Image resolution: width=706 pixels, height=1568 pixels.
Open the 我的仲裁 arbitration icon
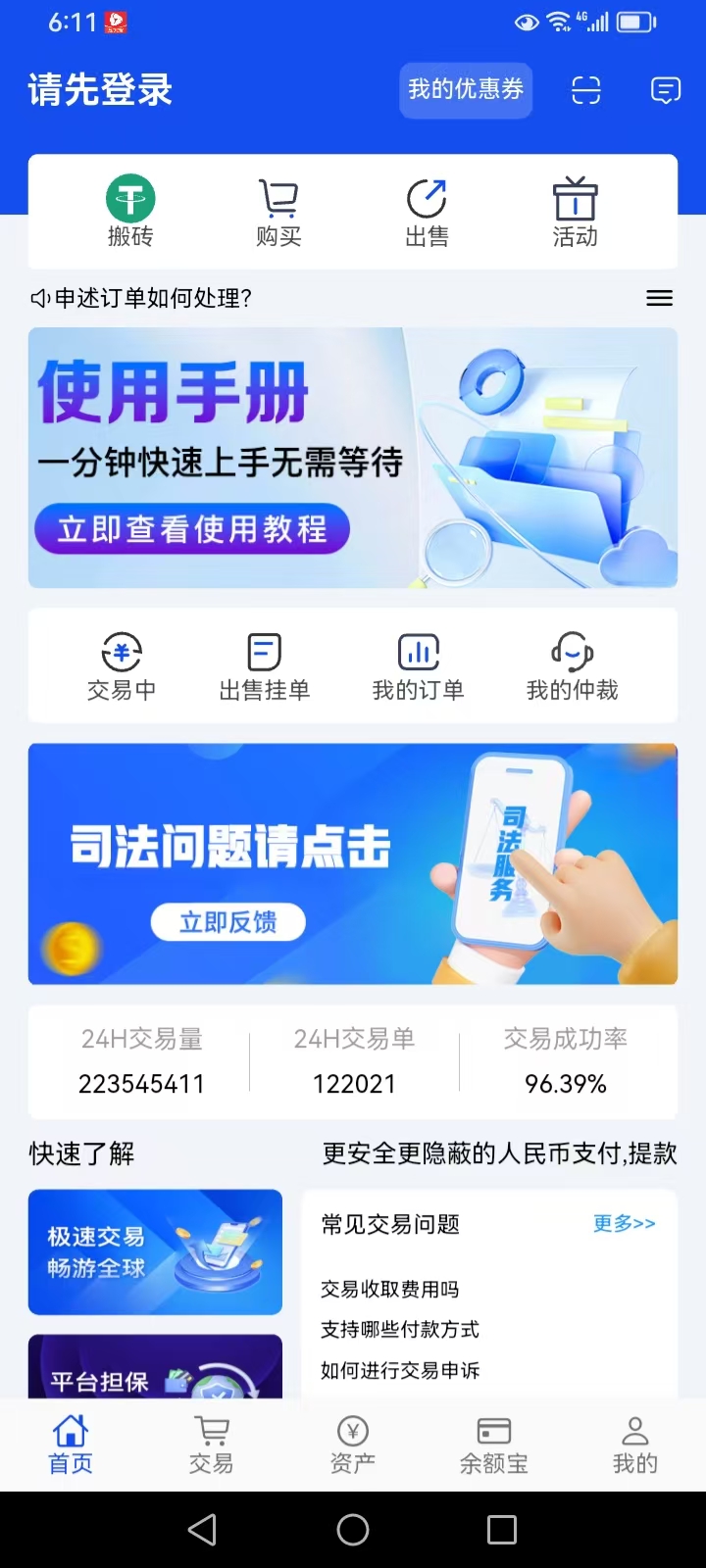pos(572,664)
